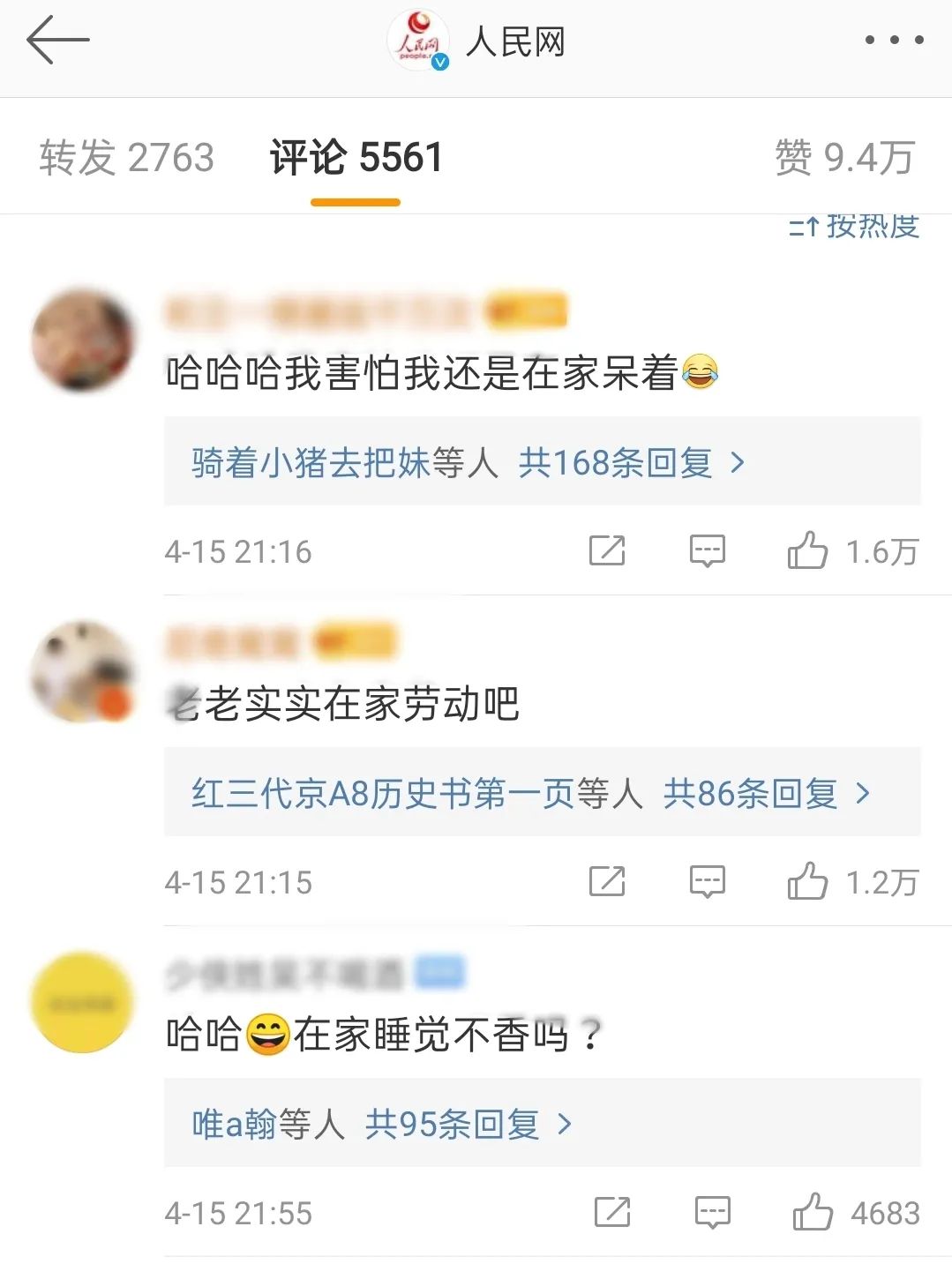Repost the comment posted 4-15 21:15

click(x=607, y=881)
